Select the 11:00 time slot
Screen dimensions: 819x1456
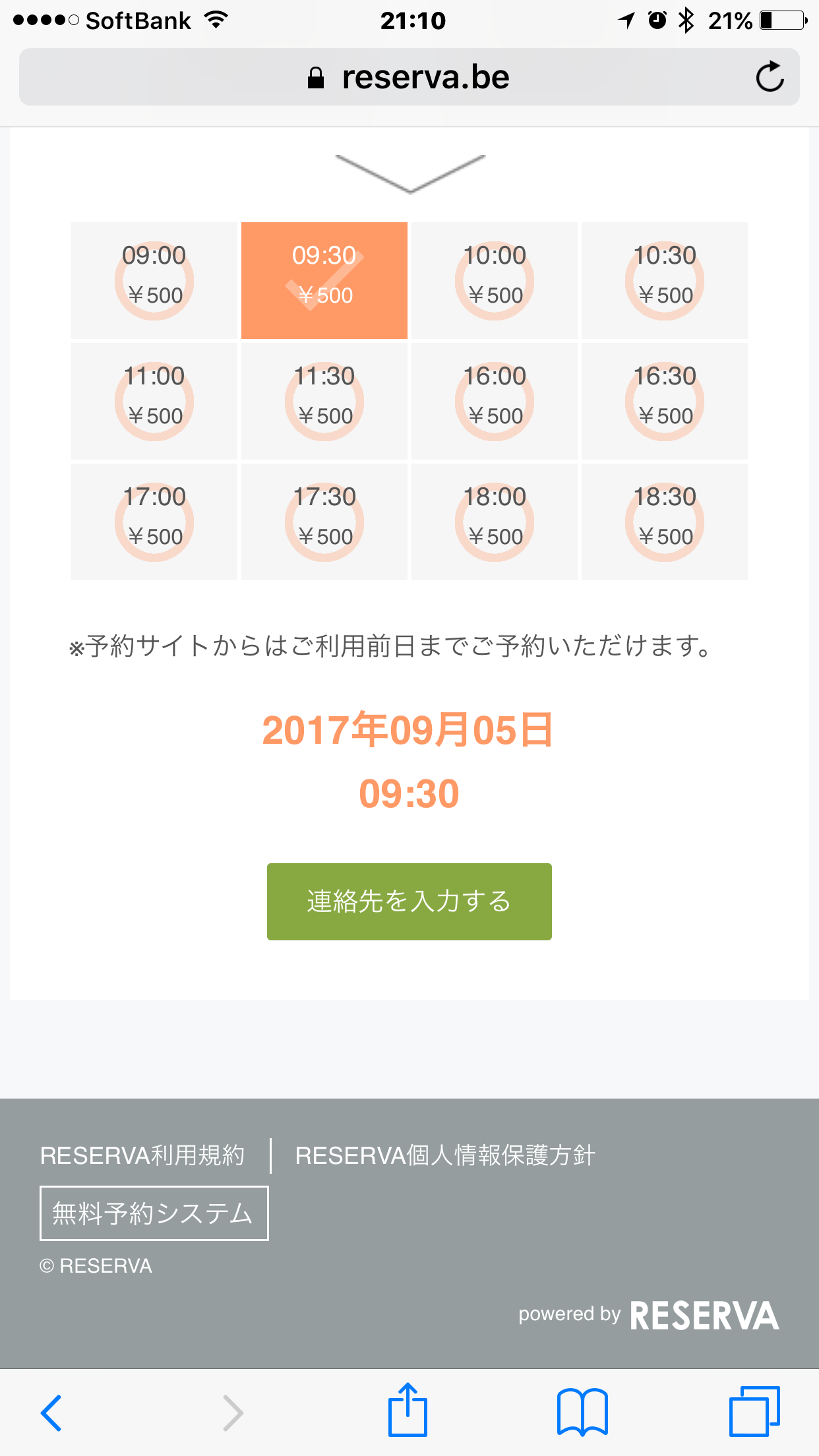[x=154, y=402]
